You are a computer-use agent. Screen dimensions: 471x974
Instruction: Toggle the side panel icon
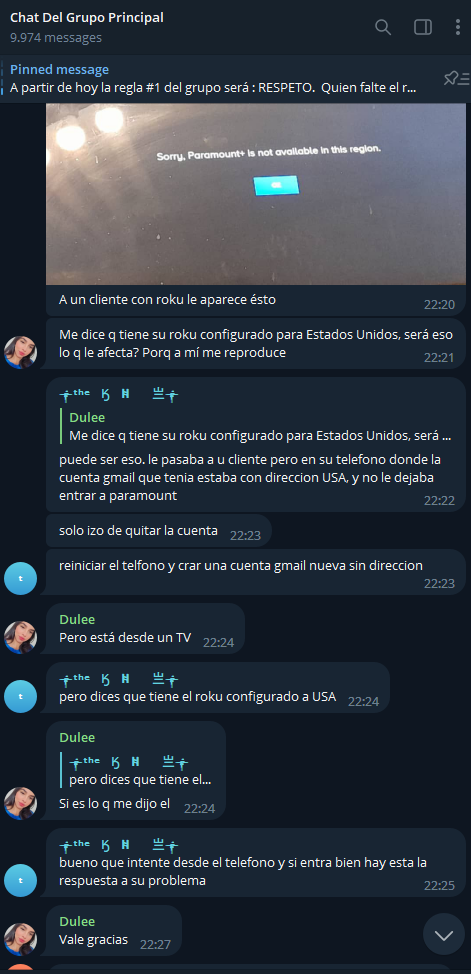click(x=423, y=27)
